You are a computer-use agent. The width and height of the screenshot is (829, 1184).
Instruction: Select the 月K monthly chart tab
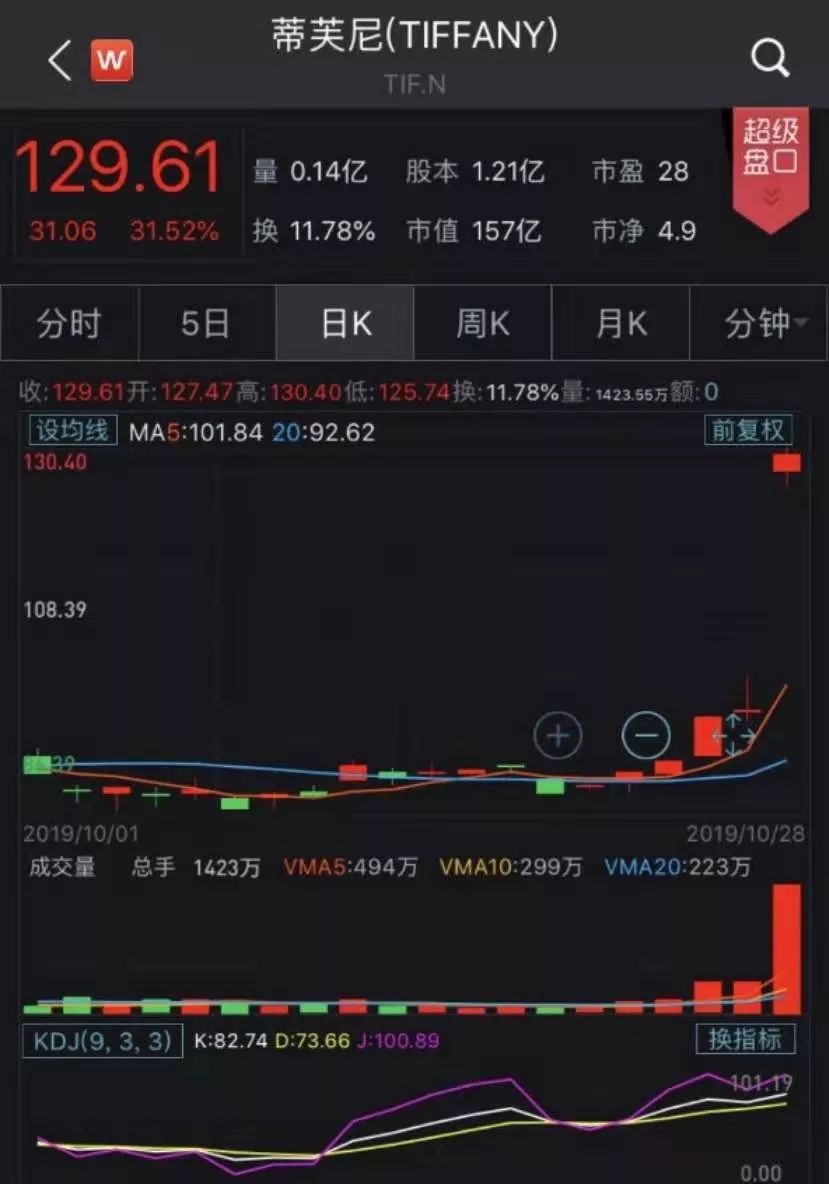[621, 323]
